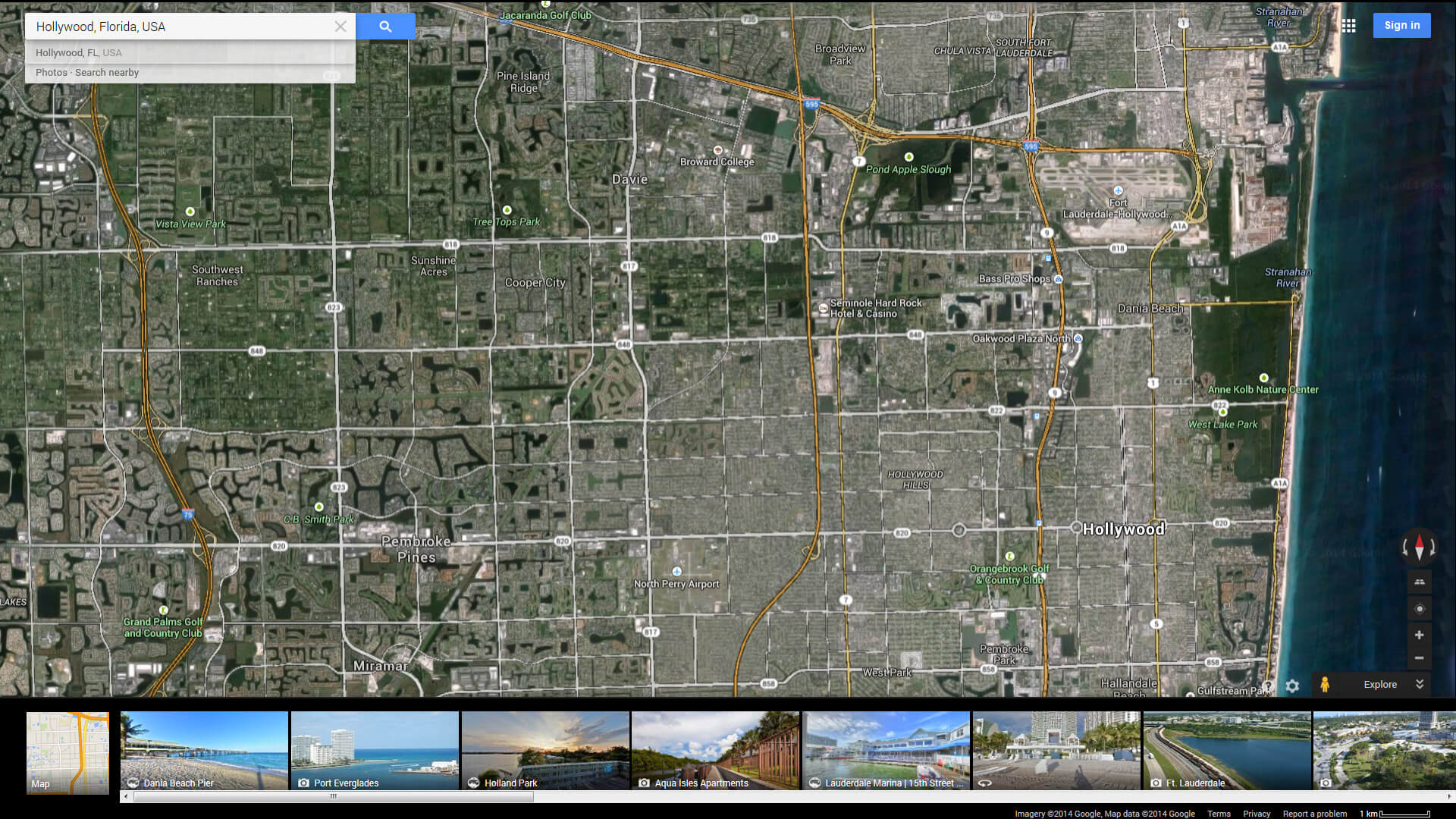Zoom out of the map
1456x819 pixels.
[x=1419, y=658]
